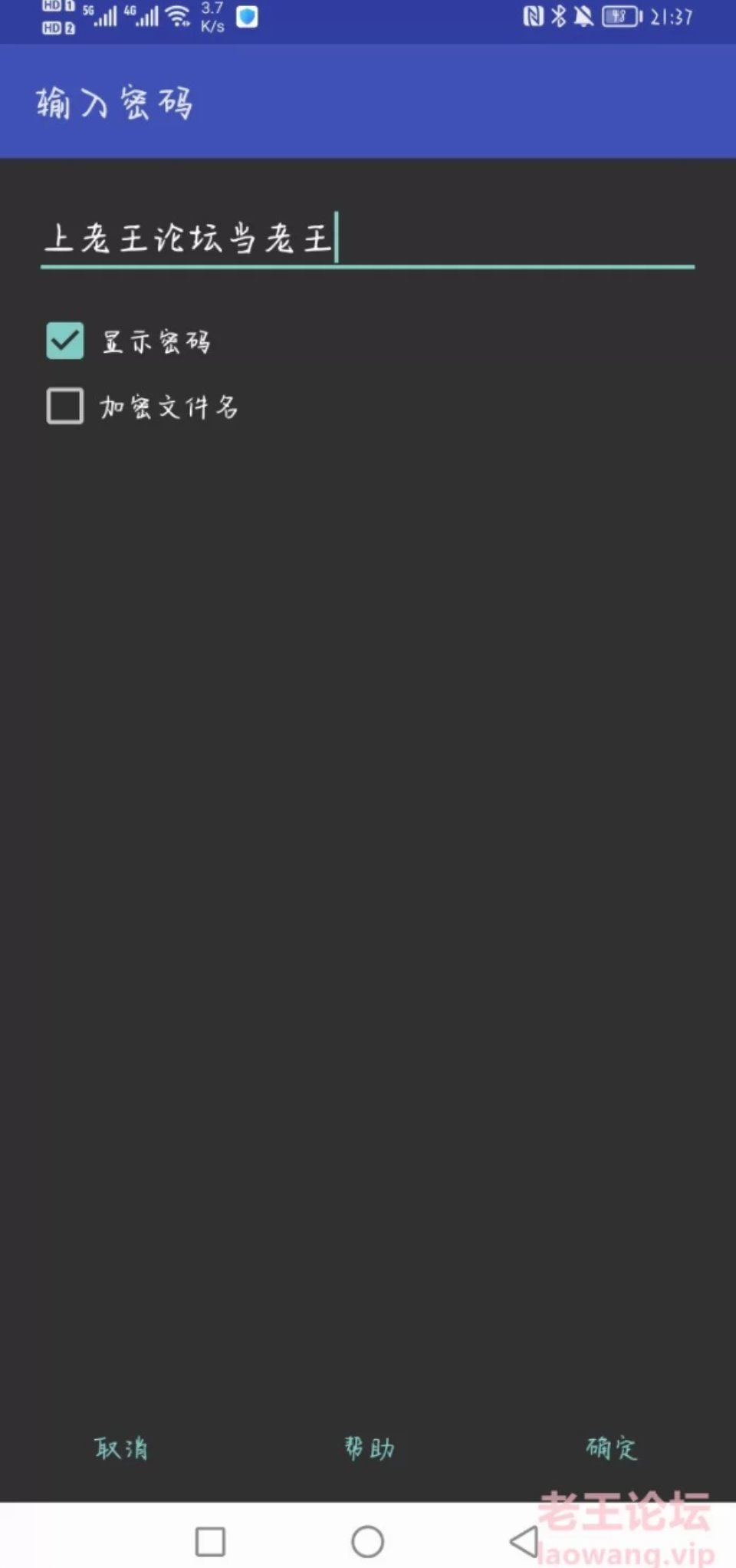The height and width of the screenshot is (1568, 736).
Task: Open recent apps with the square button
Action: (210, 1540)
